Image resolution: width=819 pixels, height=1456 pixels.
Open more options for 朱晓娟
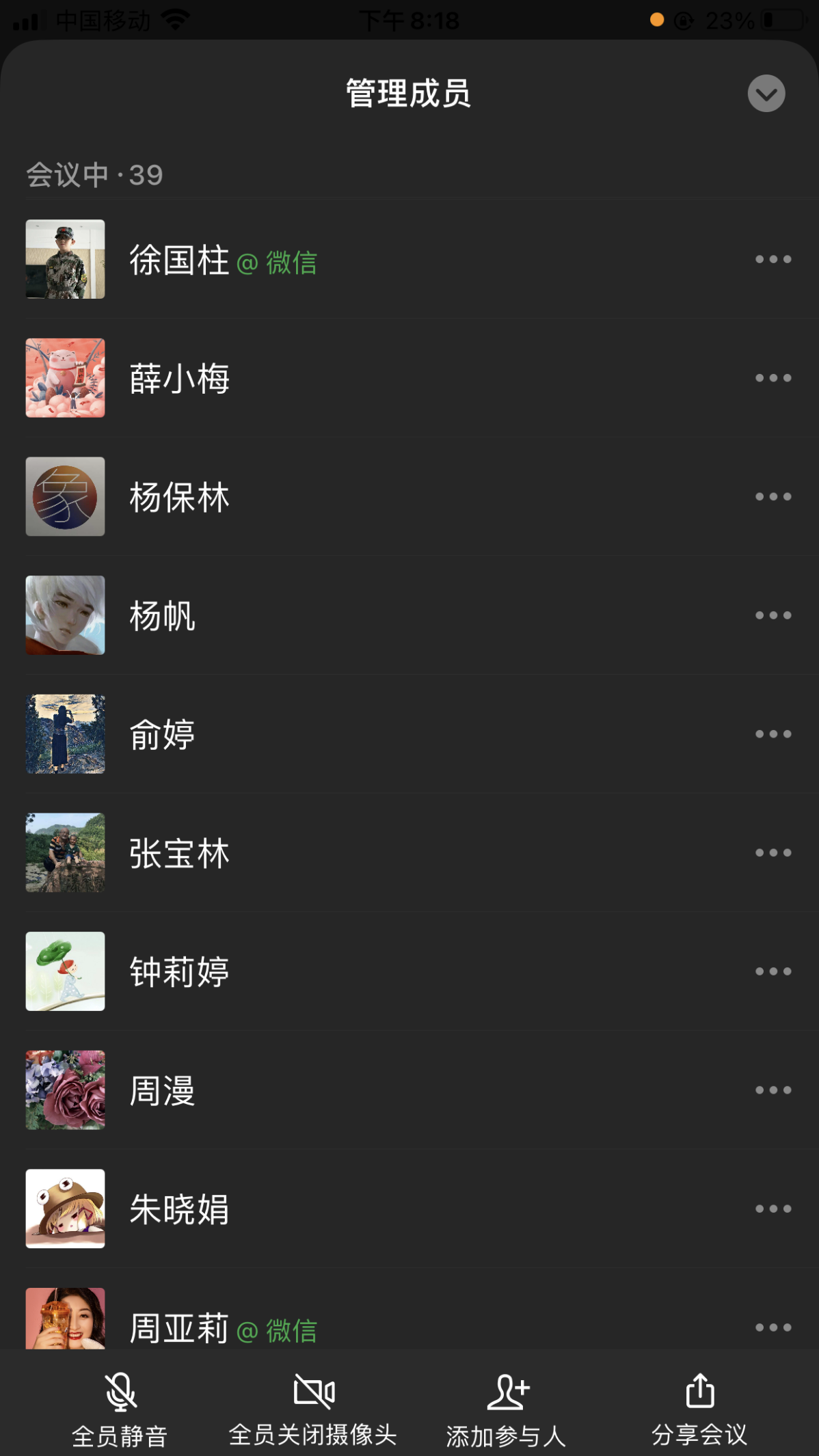(773, 1209)
